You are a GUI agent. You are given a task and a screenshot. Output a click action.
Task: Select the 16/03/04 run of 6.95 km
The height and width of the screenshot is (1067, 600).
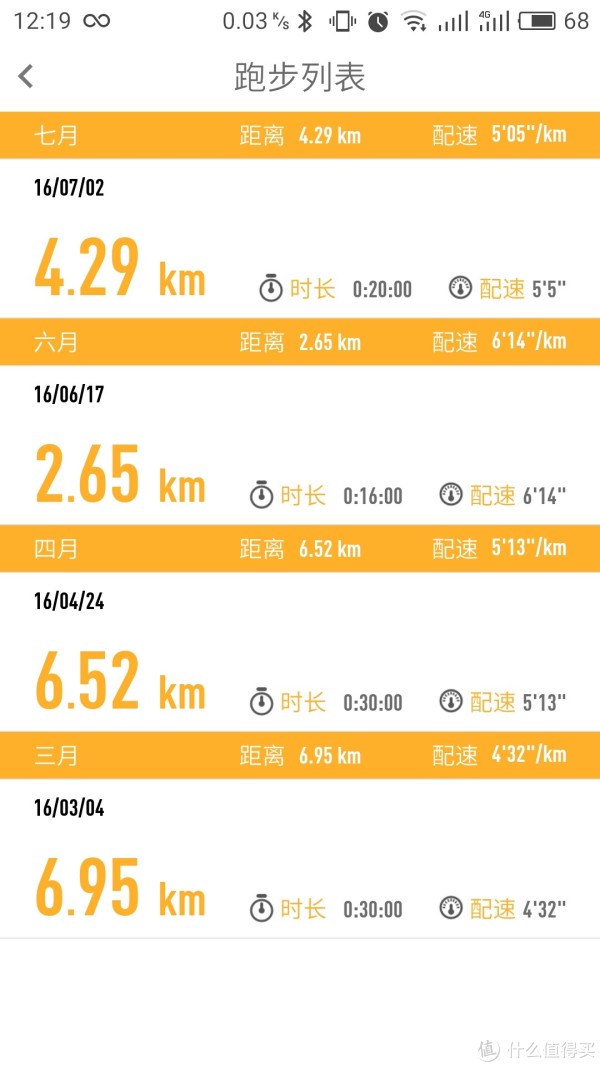tap(300, 859)
